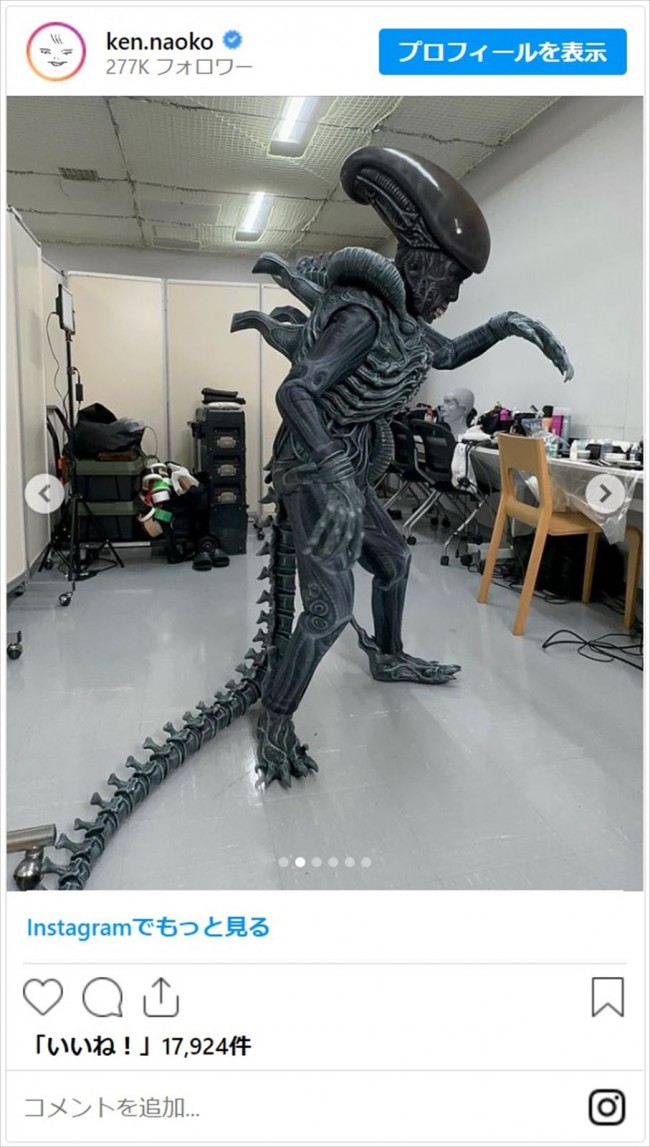Share this post via share icon
Screen dimensions: 650x1147
pyautogui.click(x=160, y=997)
